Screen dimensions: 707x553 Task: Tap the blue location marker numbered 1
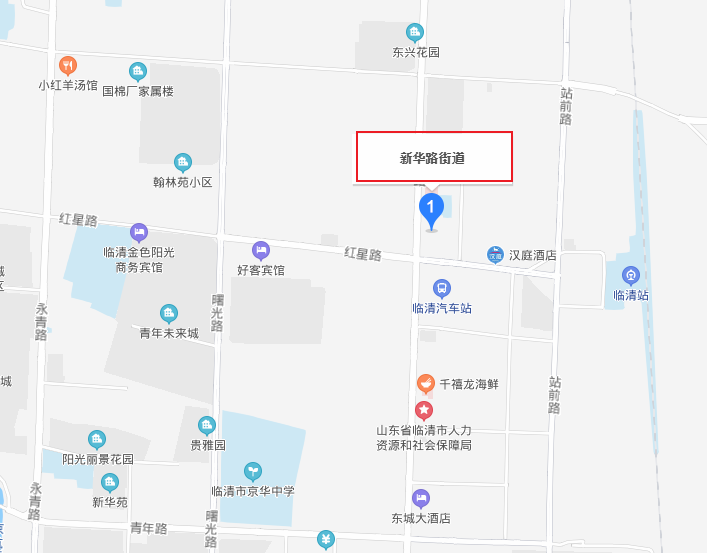click(x=430, y=209)
